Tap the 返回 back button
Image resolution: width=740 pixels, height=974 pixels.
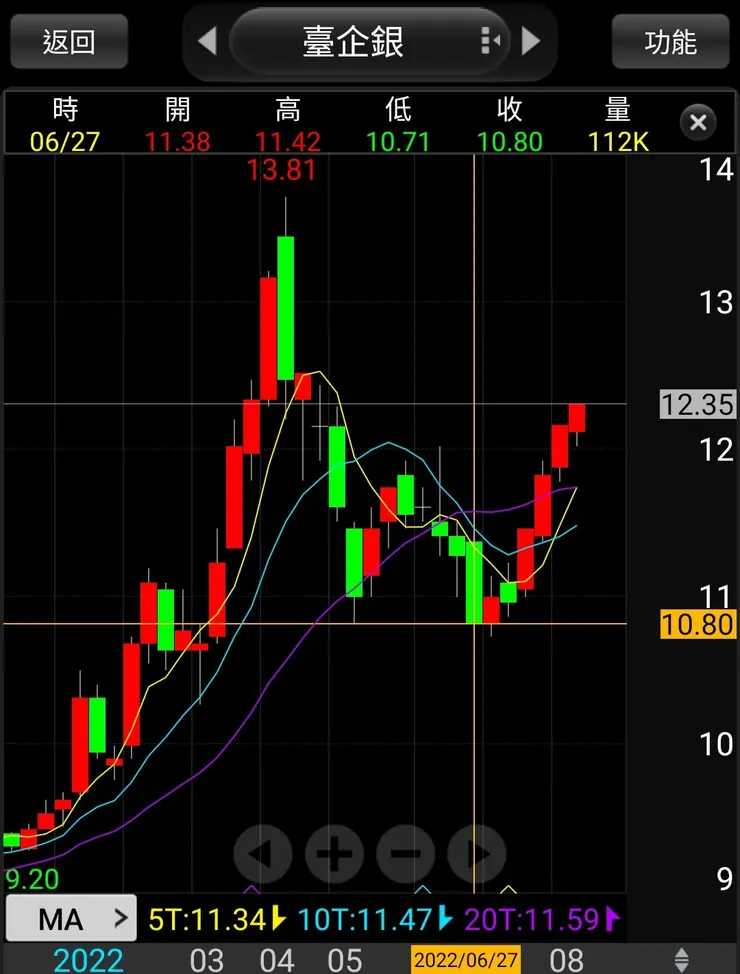(69, 42)
